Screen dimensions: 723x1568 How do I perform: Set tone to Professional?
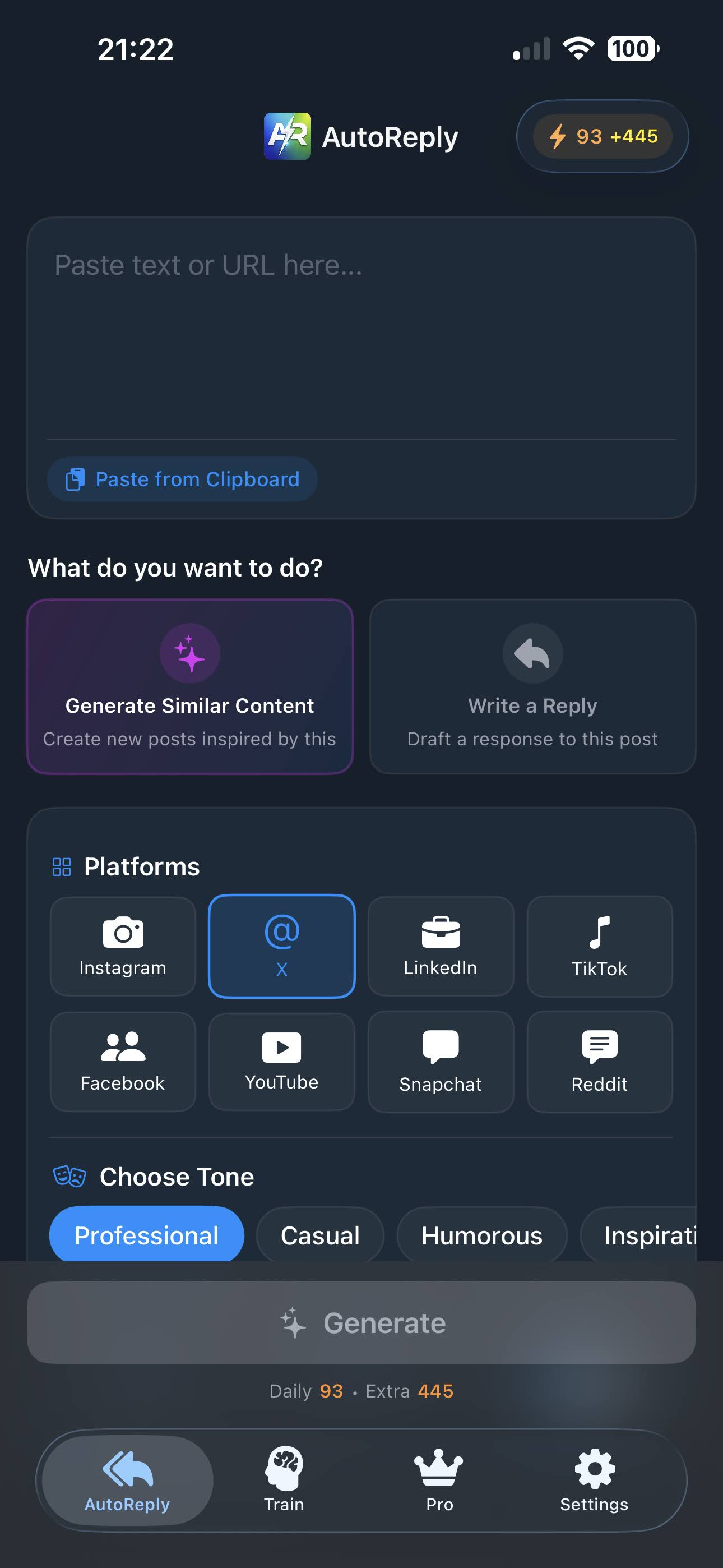(147, 1235)
